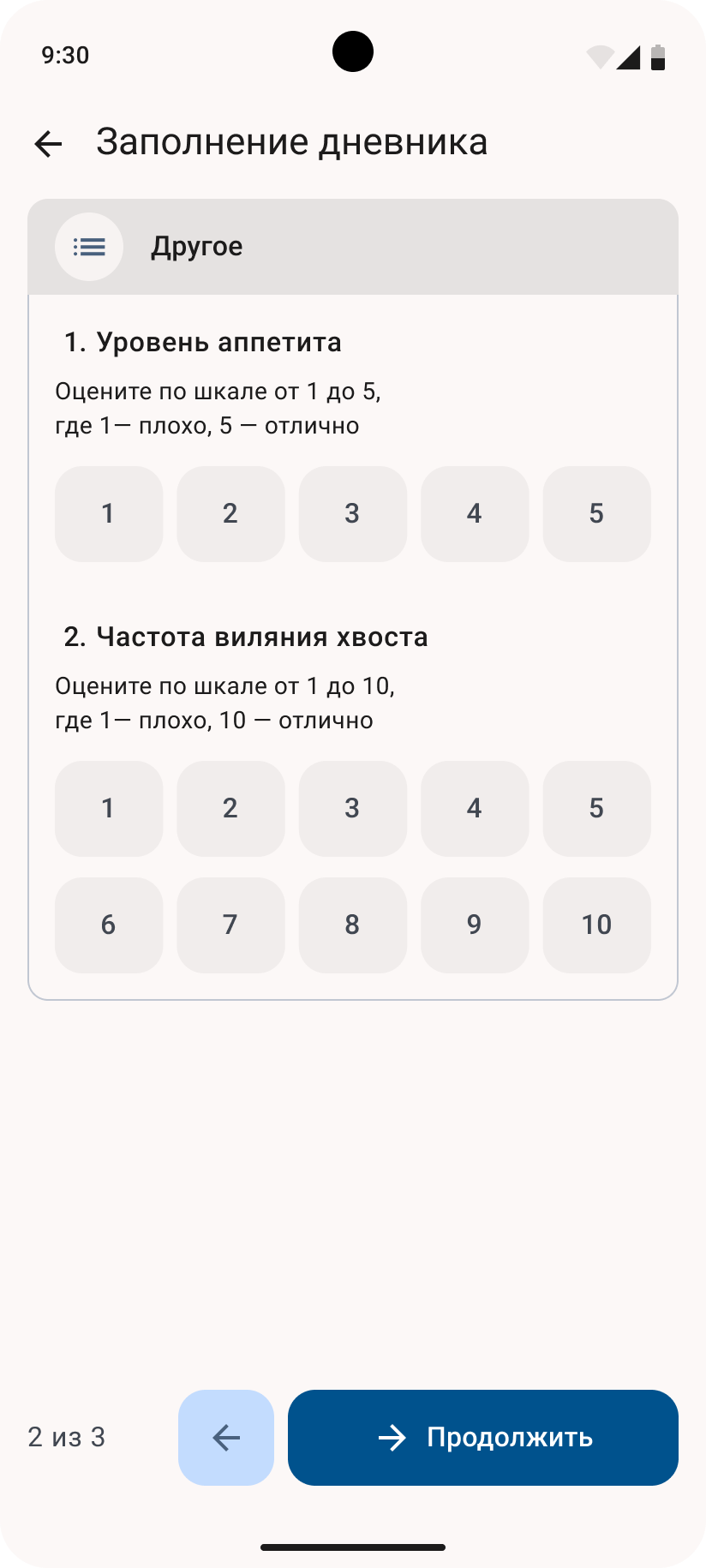Tap Продолжить to continue
The width and height of the screenshot is (706, 1568).
pyautogui.click(x=483, y=1438)
